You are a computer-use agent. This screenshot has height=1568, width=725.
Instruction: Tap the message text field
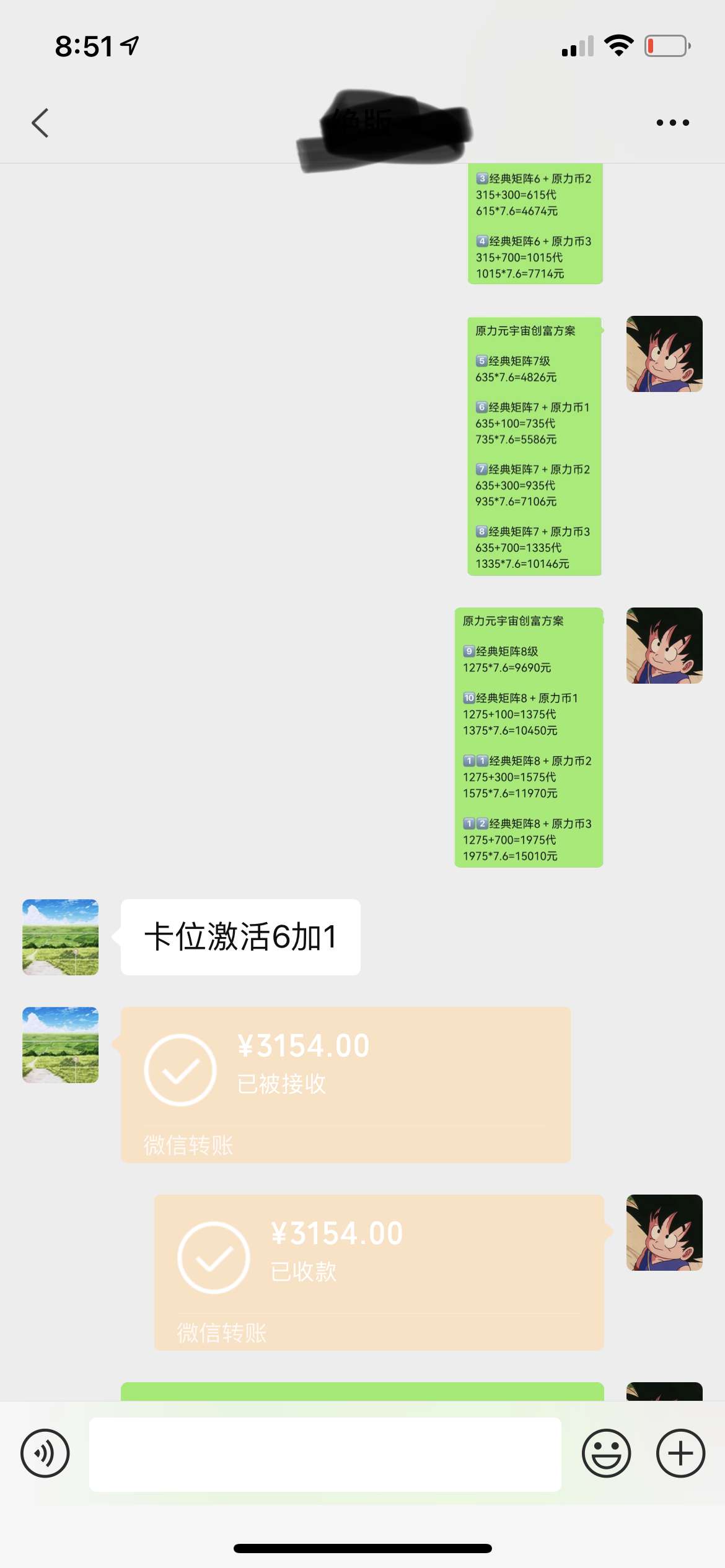(325, 1453)
